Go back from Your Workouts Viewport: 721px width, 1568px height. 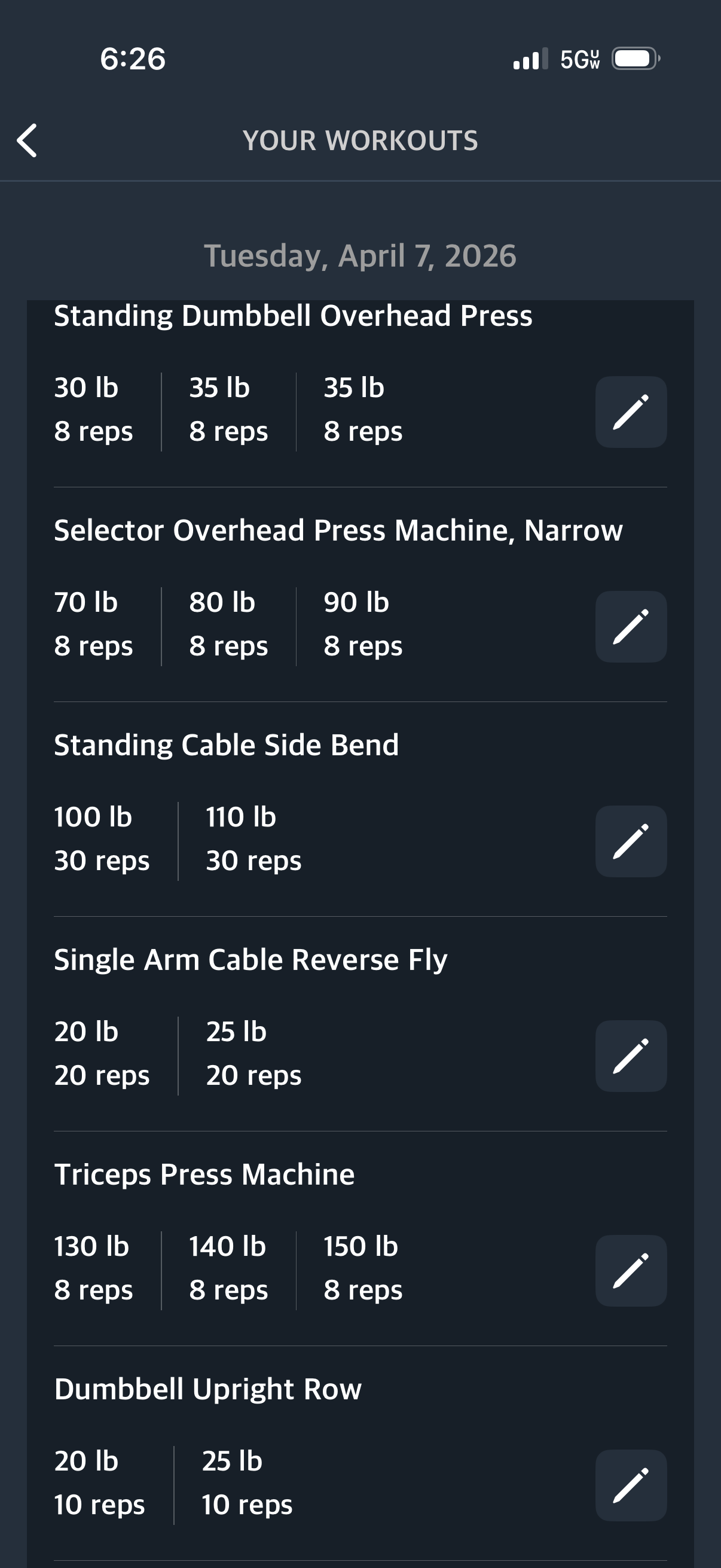(28, 141)
